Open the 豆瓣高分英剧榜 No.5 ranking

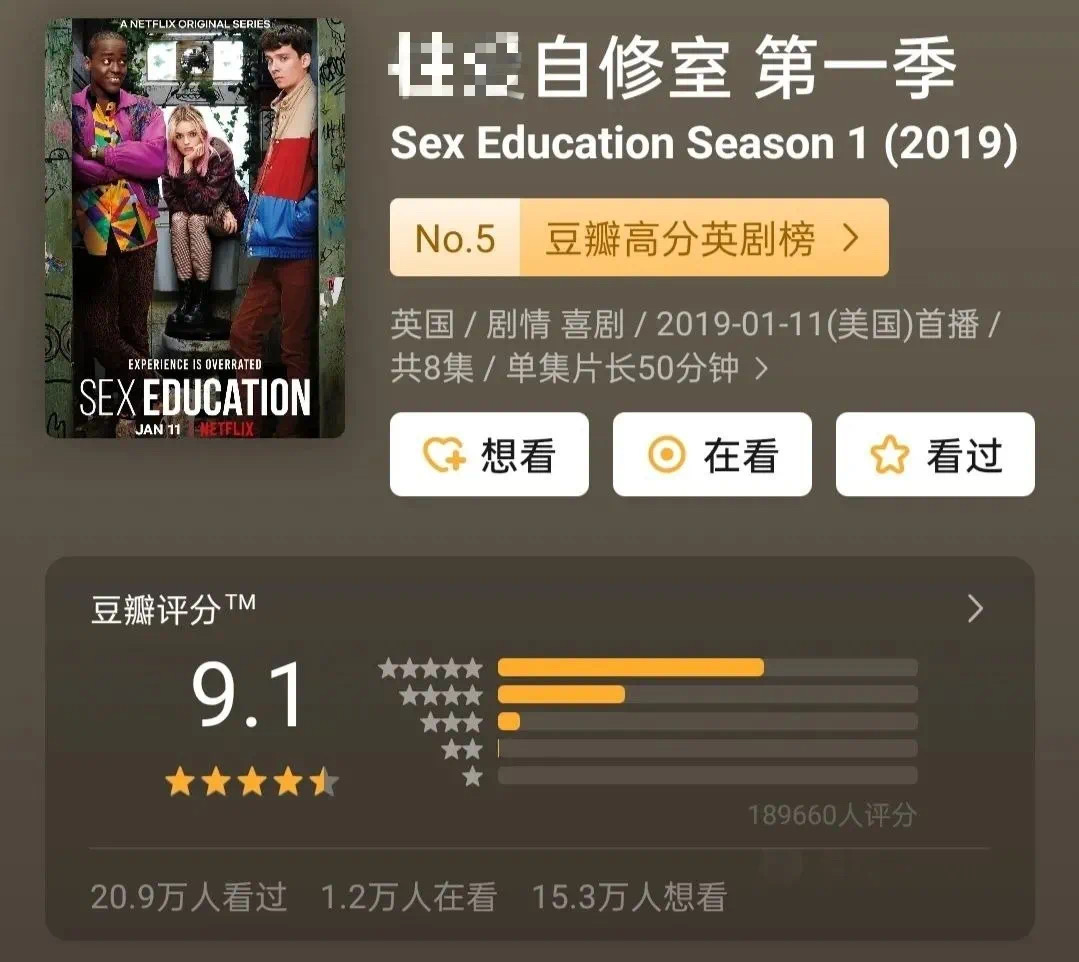pyautogui.click(x=639, y=238)
